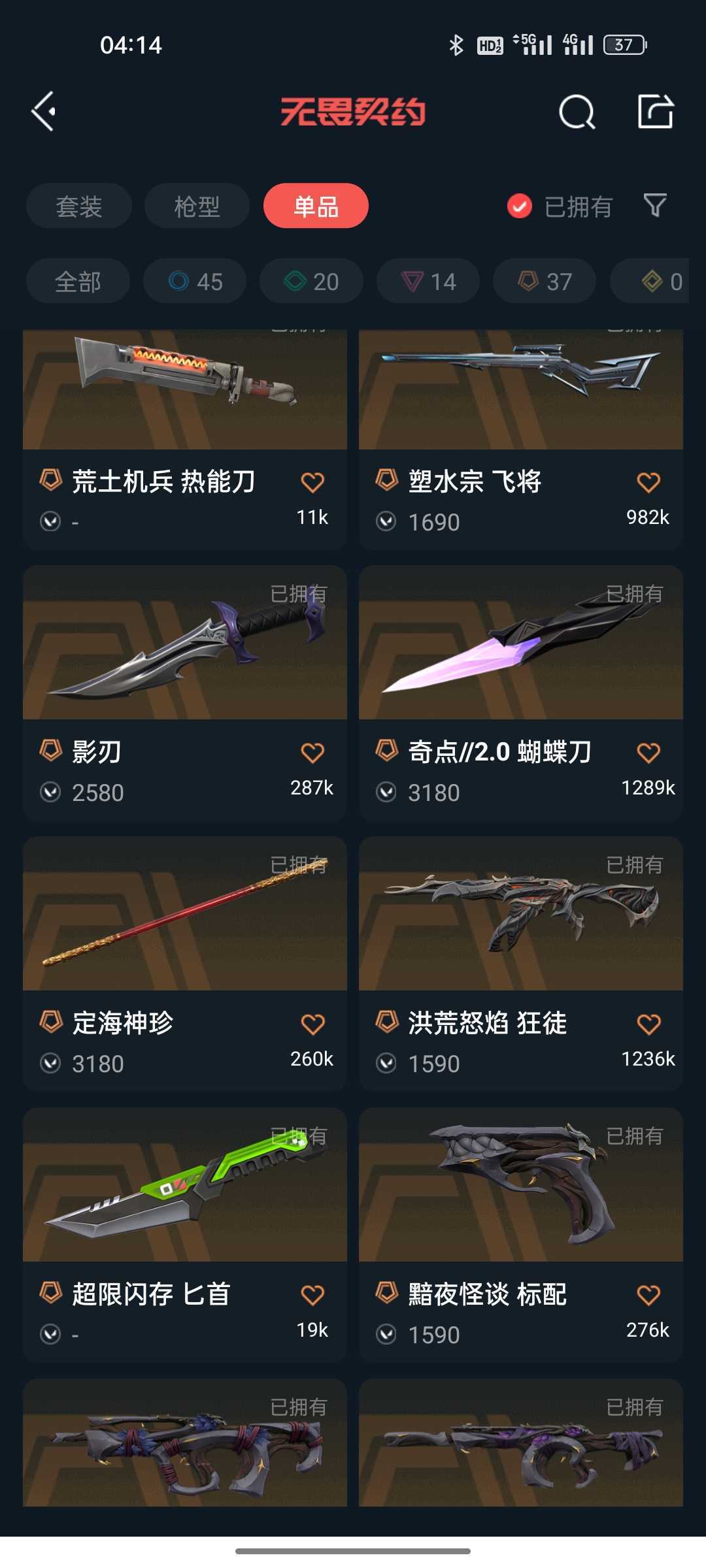The height and width of the screenshot is (1568, 706).
Task: Switch to the 枪型 tab
Action: click(x=197, y=206)
